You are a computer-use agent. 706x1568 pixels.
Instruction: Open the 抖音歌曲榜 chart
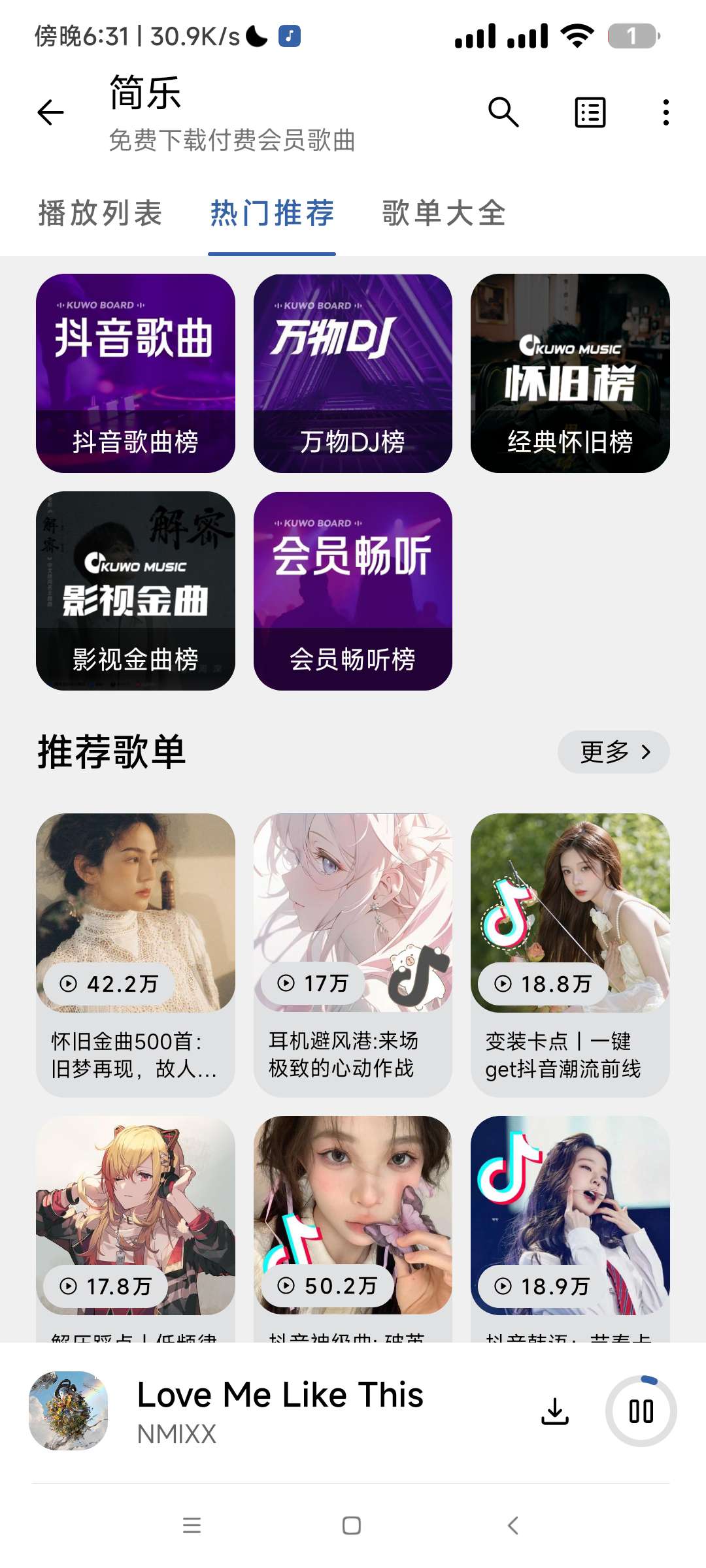pos(135,373)
